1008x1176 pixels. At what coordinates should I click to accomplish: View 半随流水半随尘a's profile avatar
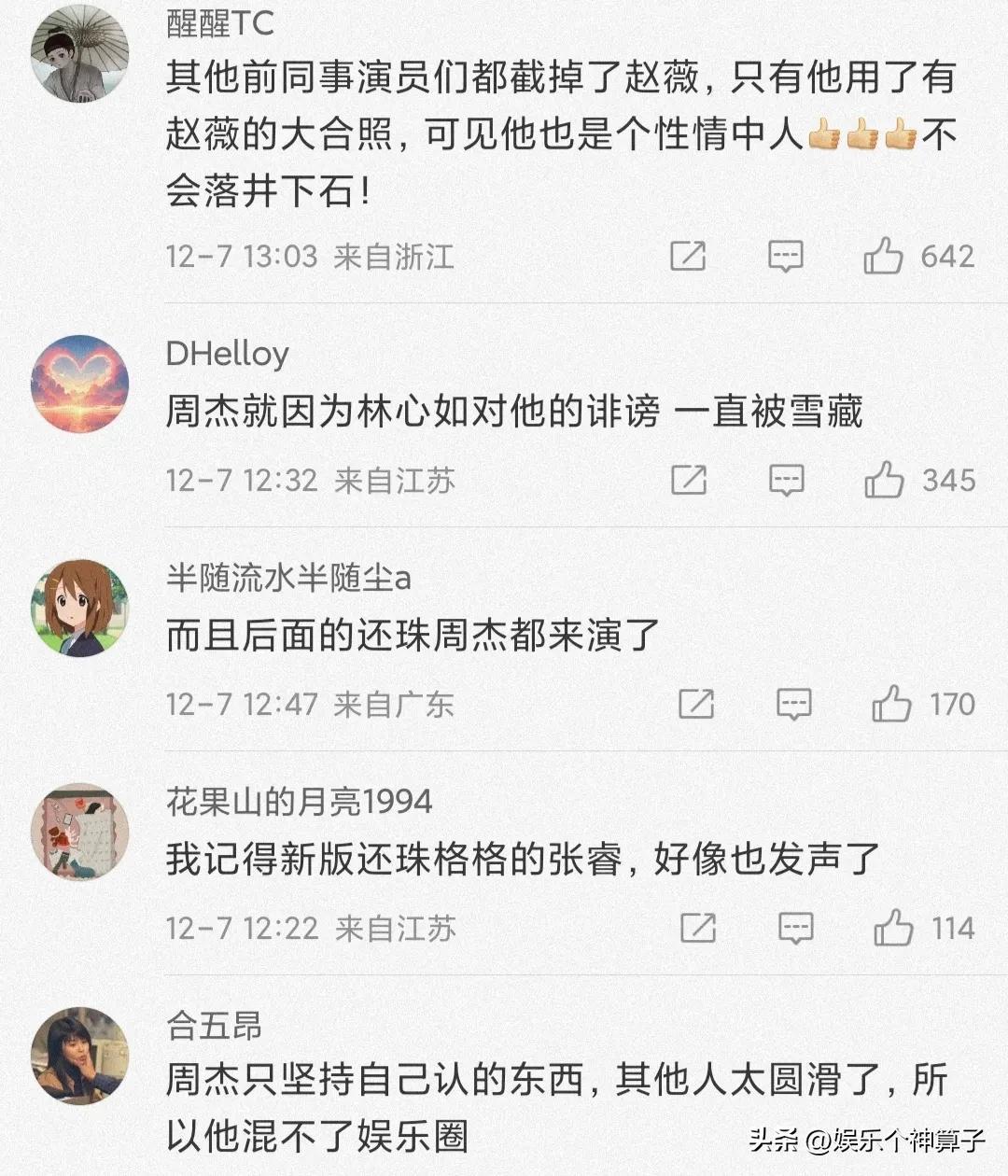pos(79,608)
